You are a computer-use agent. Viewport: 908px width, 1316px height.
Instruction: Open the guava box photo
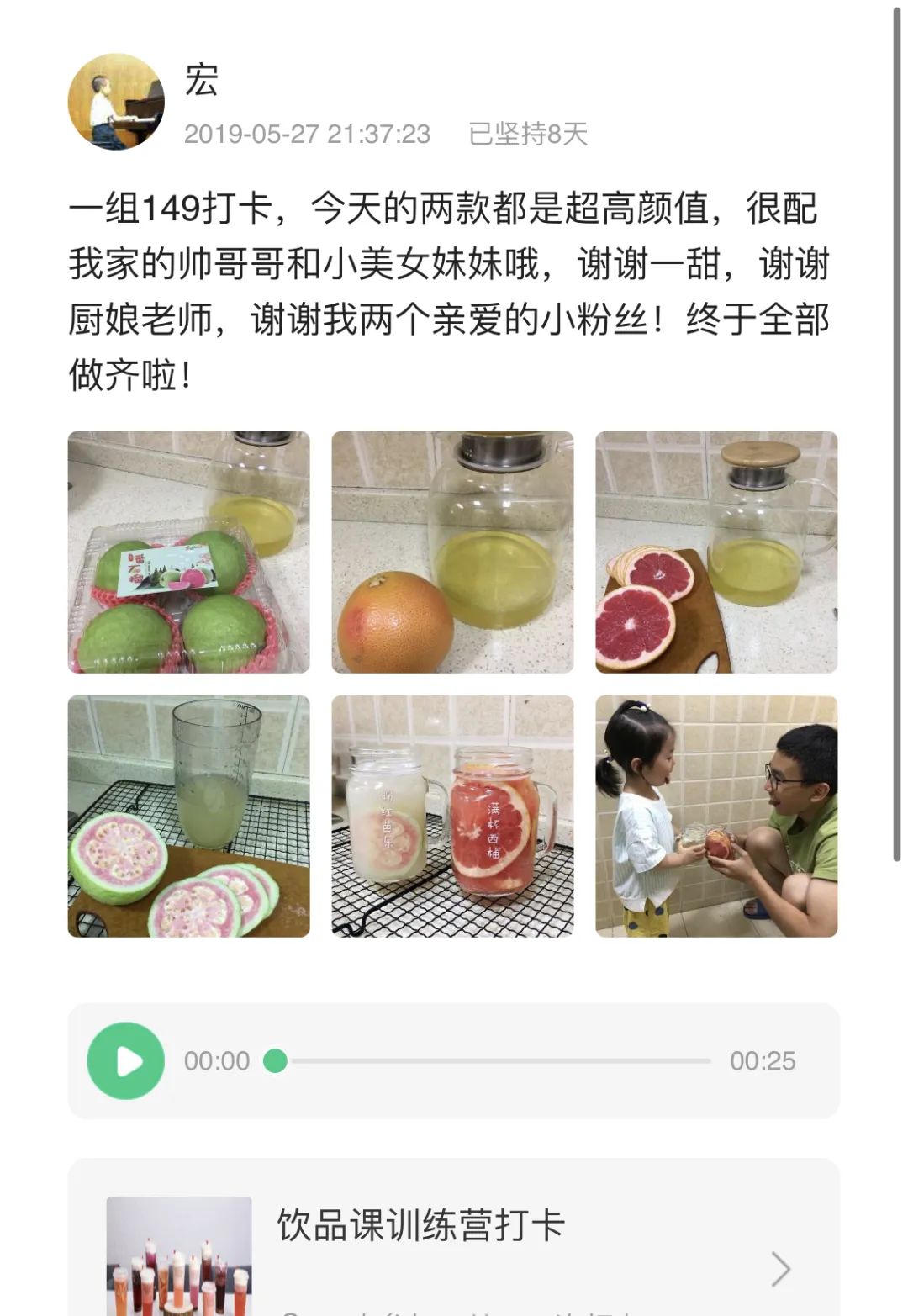pos(188,552)
